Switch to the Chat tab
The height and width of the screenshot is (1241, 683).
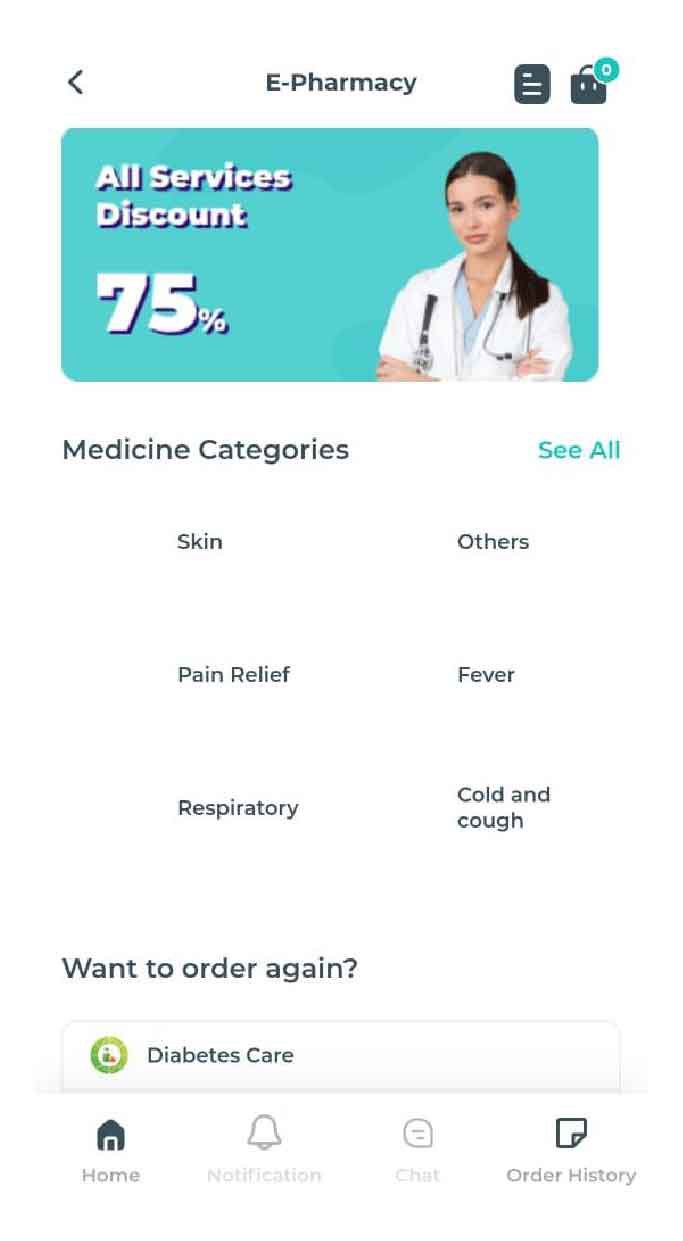point(417,1151)
